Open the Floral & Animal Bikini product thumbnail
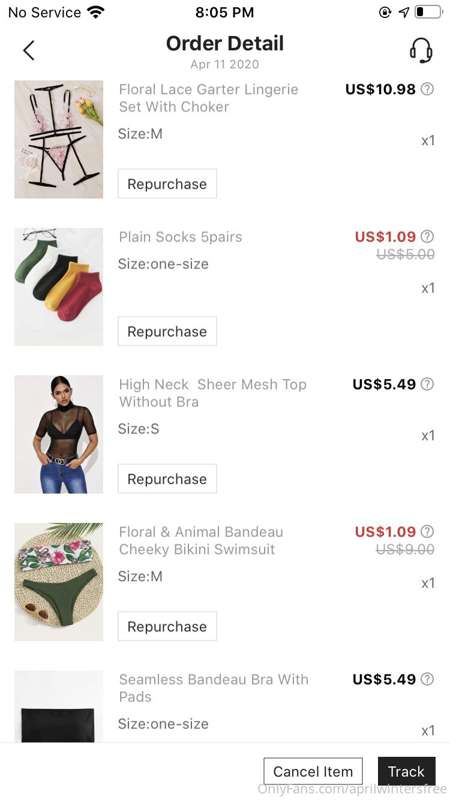The height and width of the screenshot is (800, 450). point(59,582)
